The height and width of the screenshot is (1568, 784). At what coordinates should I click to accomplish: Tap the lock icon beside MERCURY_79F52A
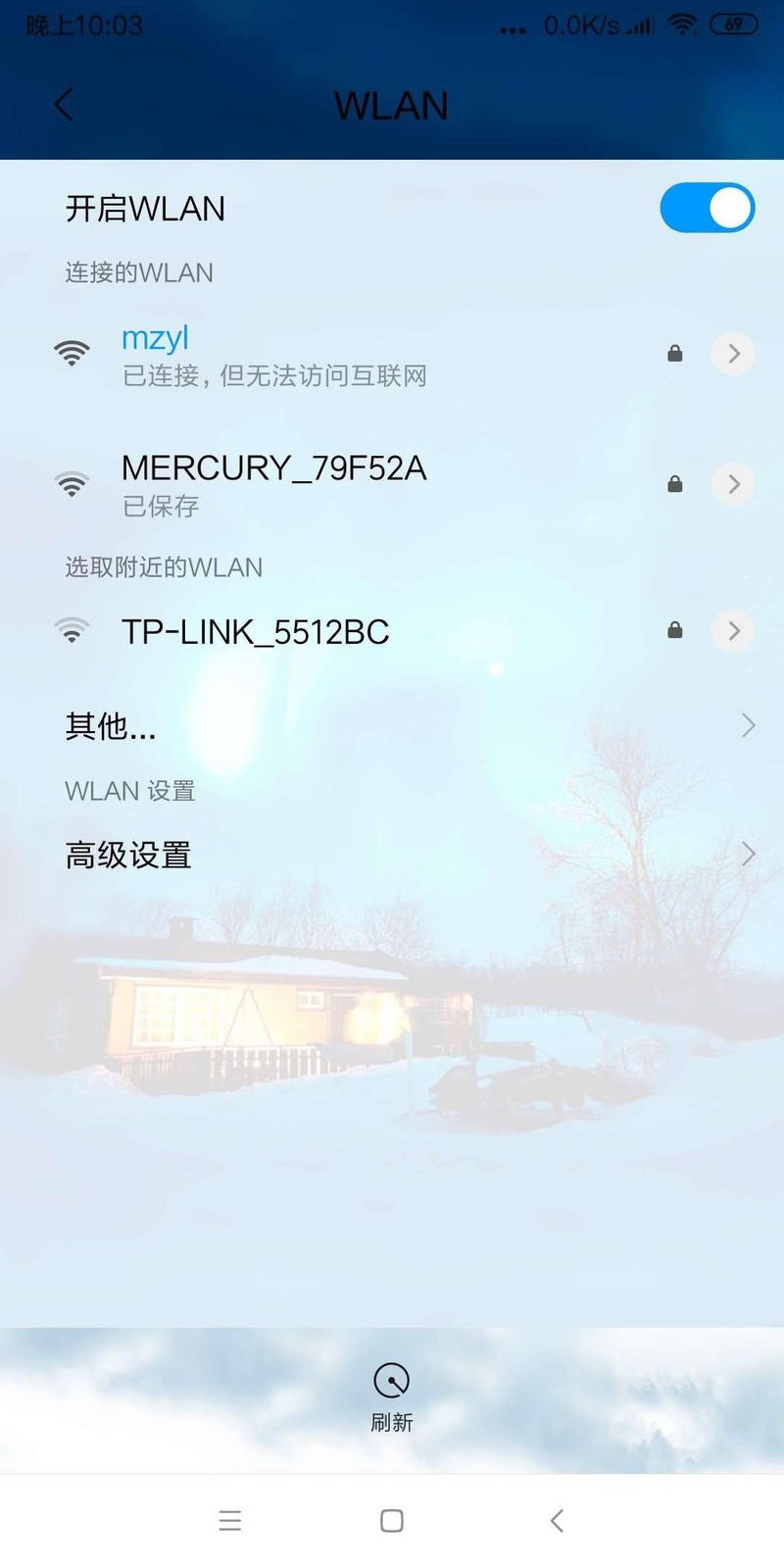click(x=674, y=483)
